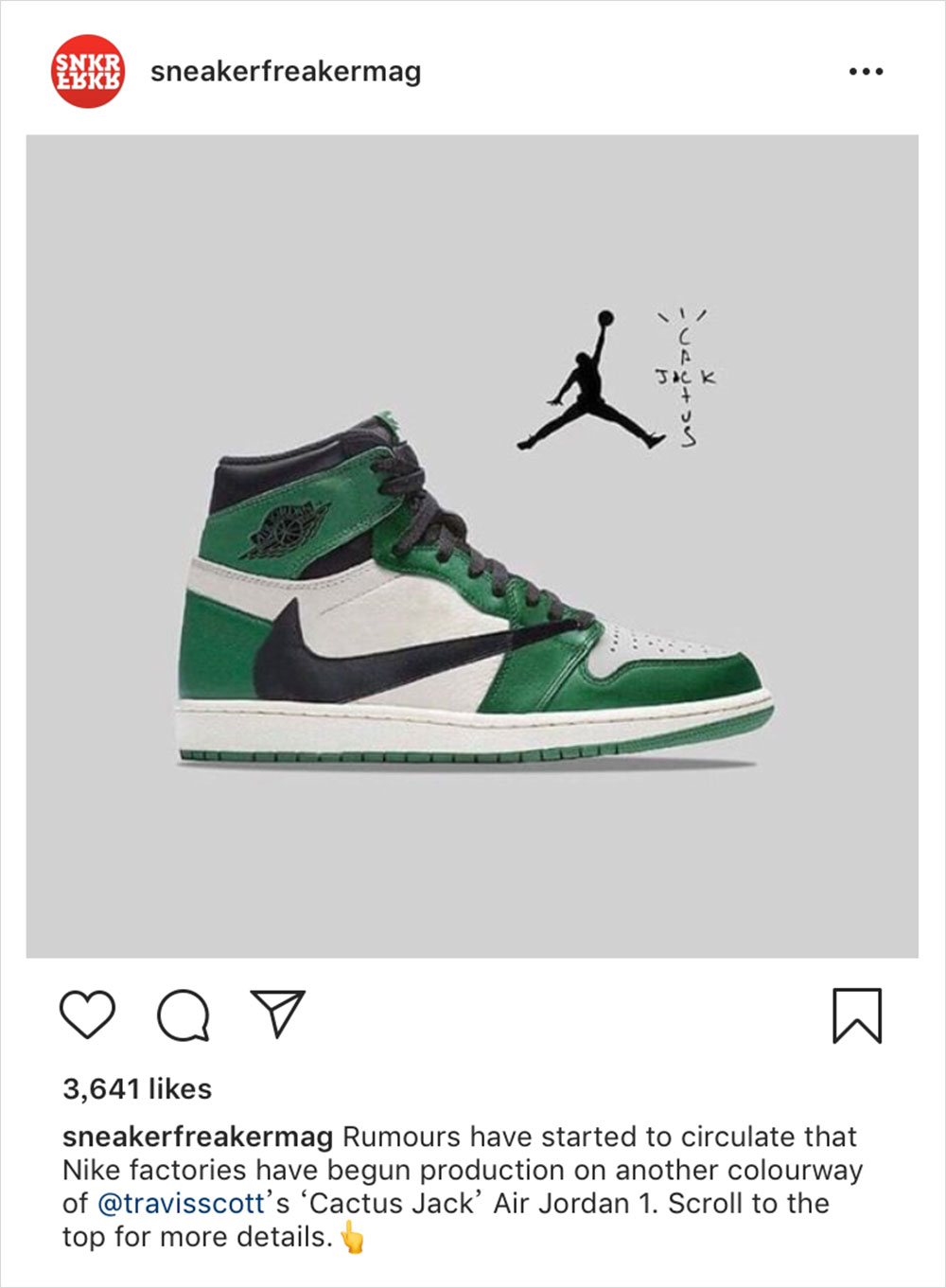Share the post via the paper plane icon
Screen dimensions: 946x1288
277,1013
